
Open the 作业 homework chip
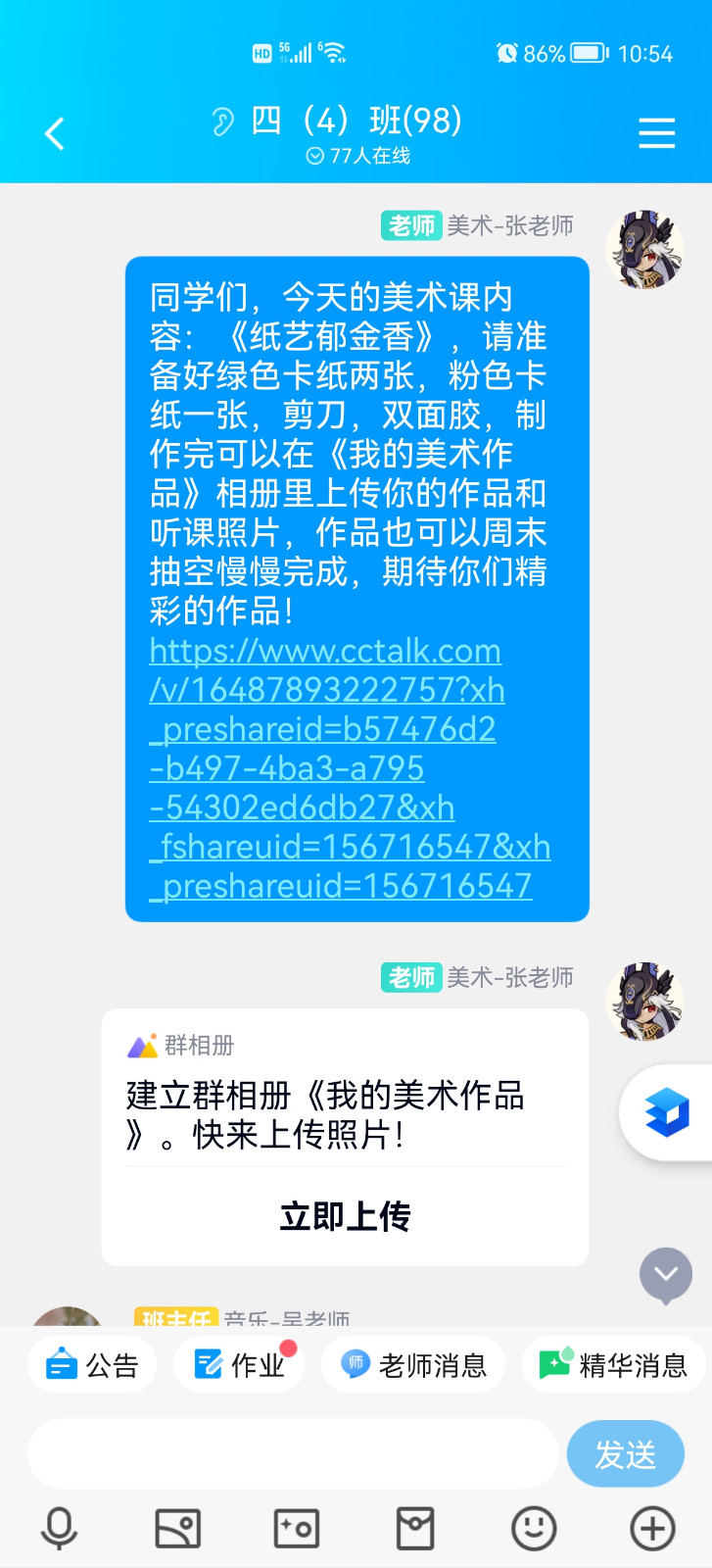coord(240,1364)
